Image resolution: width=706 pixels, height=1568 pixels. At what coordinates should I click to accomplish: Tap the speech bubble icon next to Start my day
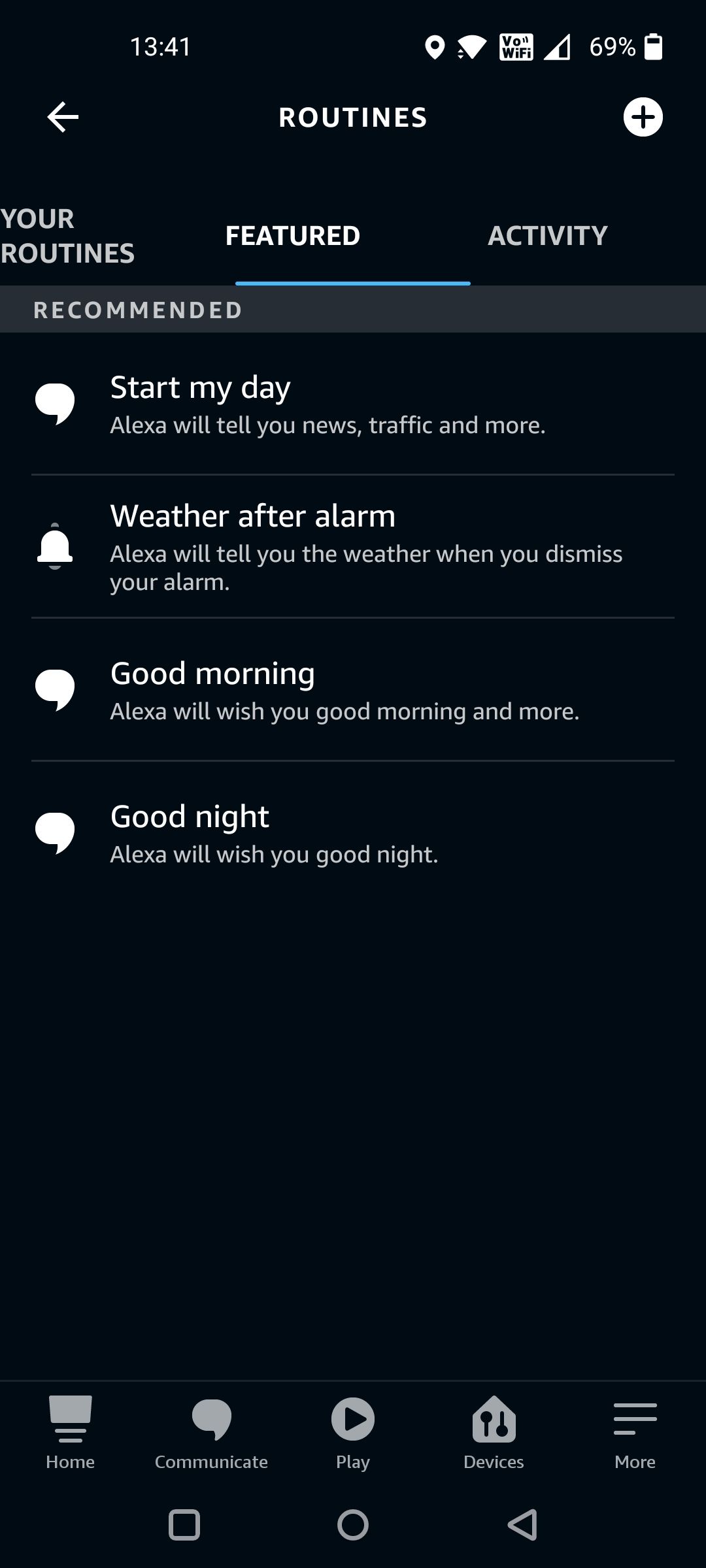56,403
